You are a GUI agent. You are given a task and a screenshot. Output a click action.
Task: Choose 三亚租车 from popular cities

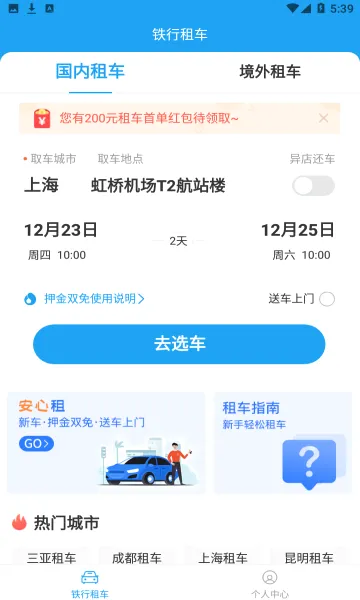coord(51,558)
